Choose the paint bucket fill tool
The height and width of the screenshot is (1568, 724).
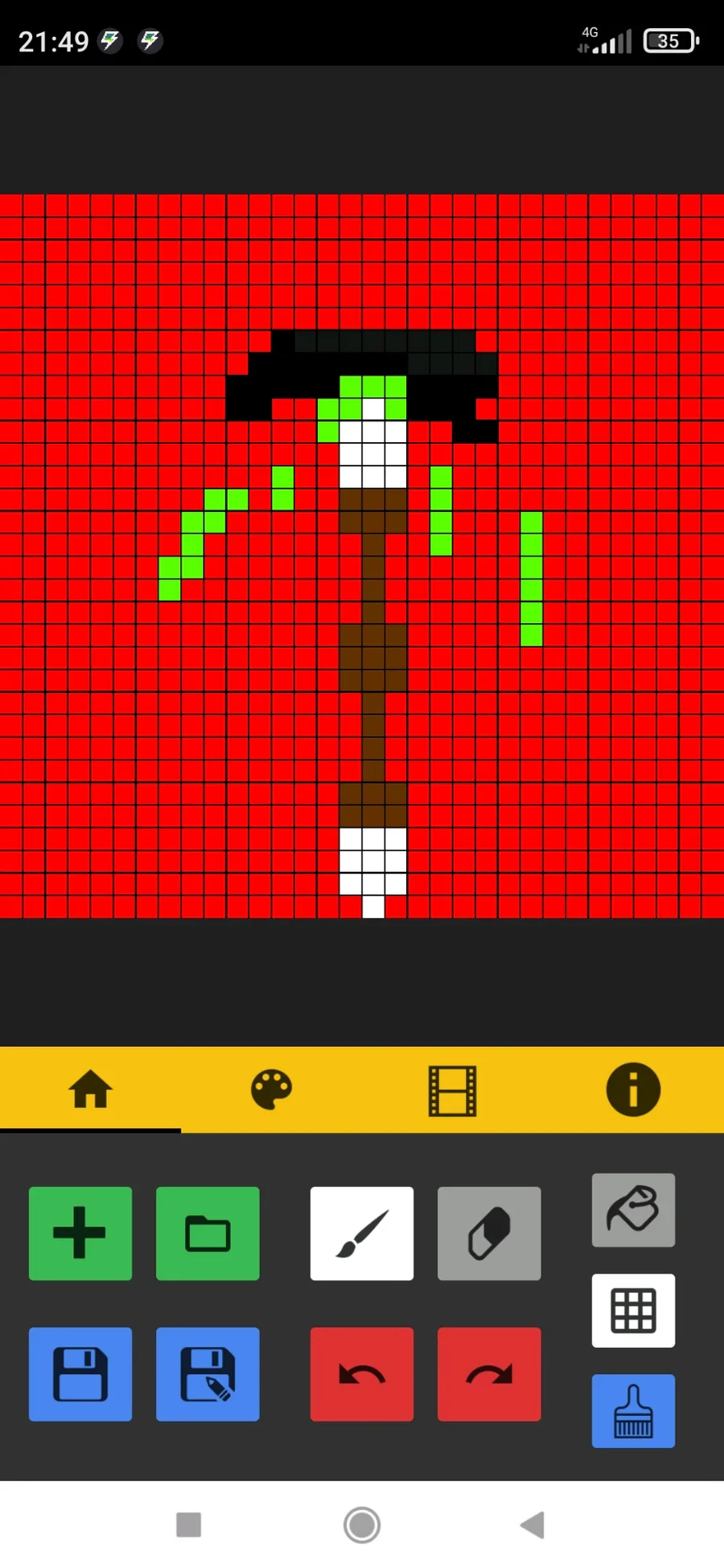(633, 1209)
